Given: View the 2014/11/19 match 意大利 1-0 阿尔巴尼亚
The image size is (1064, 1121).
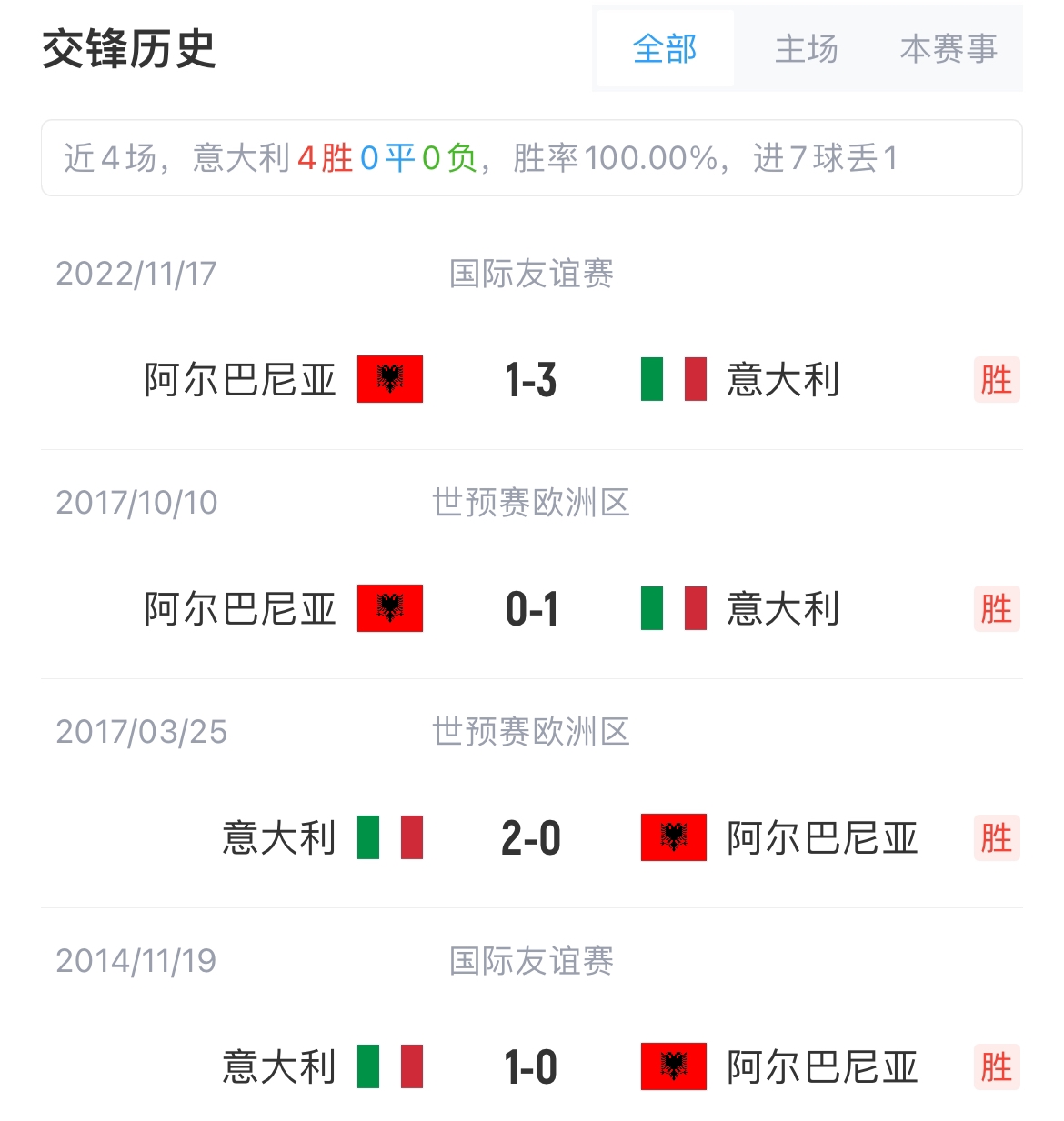Looking at the screenshot, I should point(531,1067).
